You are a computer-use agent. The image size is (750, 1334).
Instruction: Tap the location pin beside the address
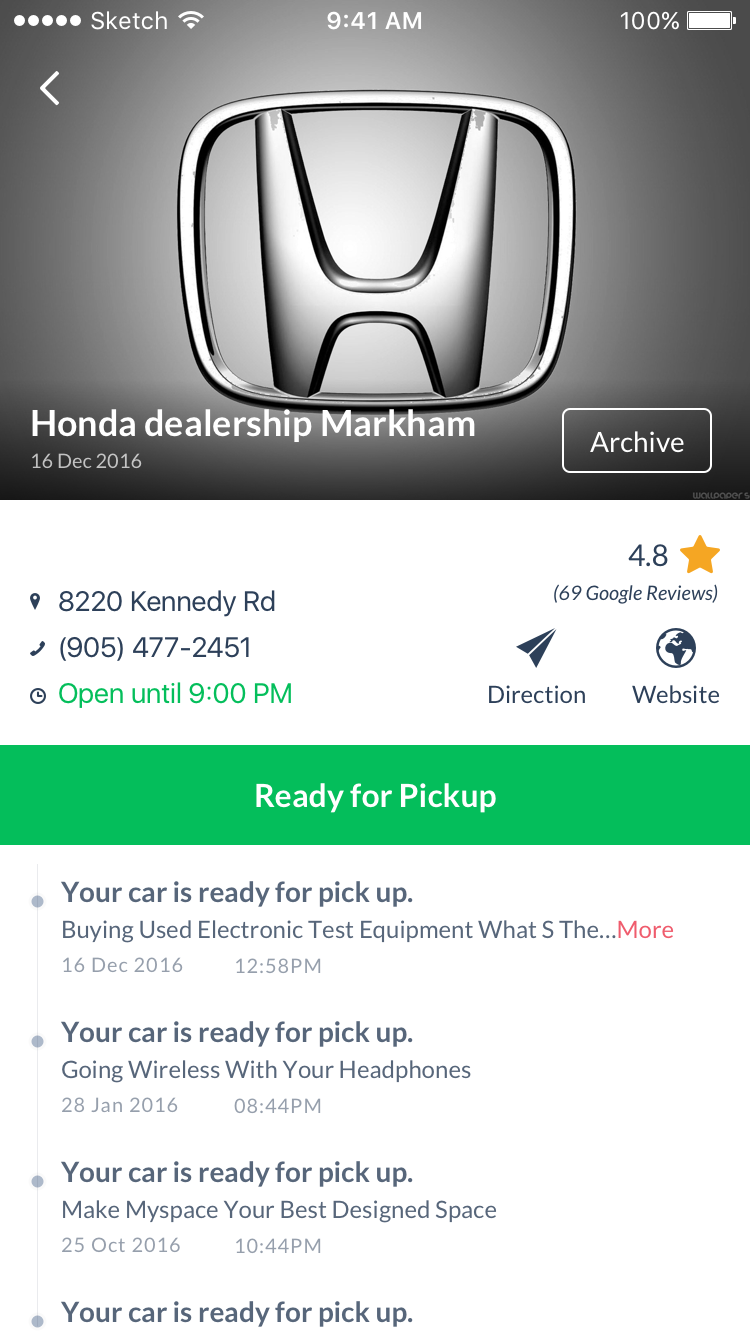35,601
